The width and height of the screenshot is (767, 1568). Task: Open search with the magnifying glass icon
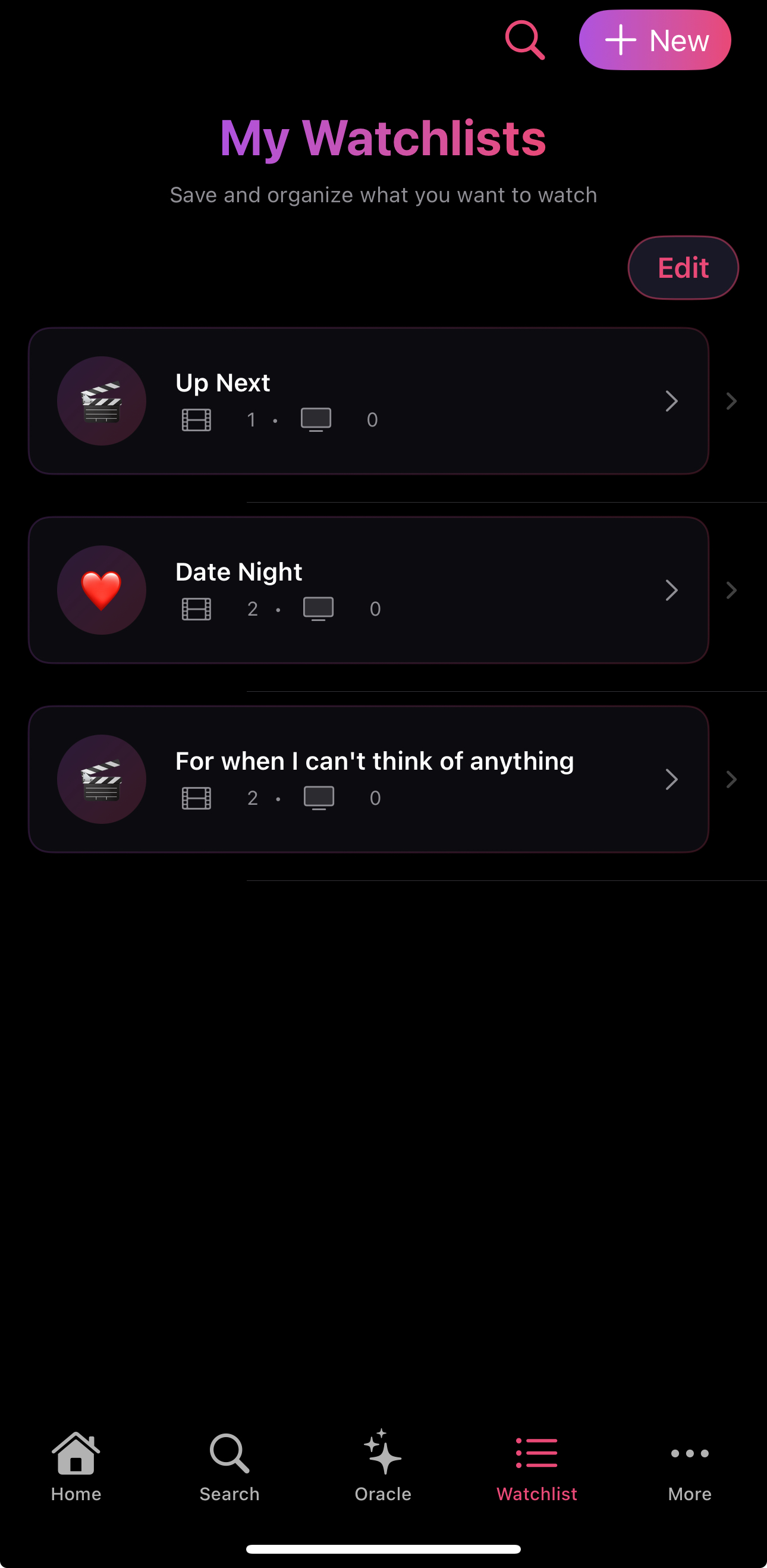(524, 40)
